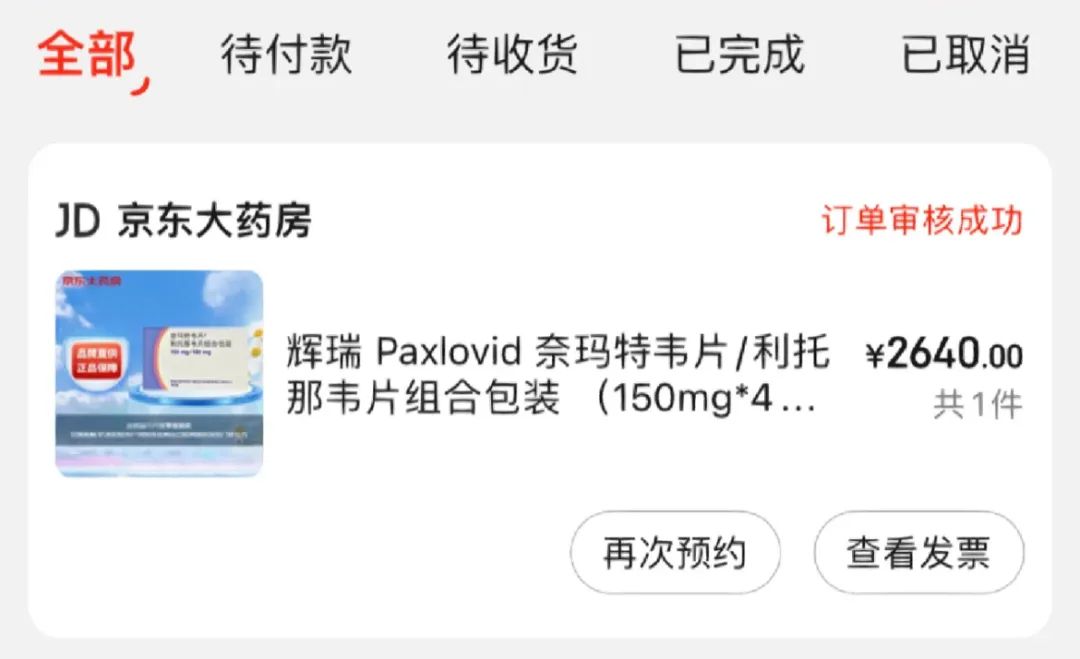
Task: Open the 已完成 orders tab
Action: (x=739, y=54)
